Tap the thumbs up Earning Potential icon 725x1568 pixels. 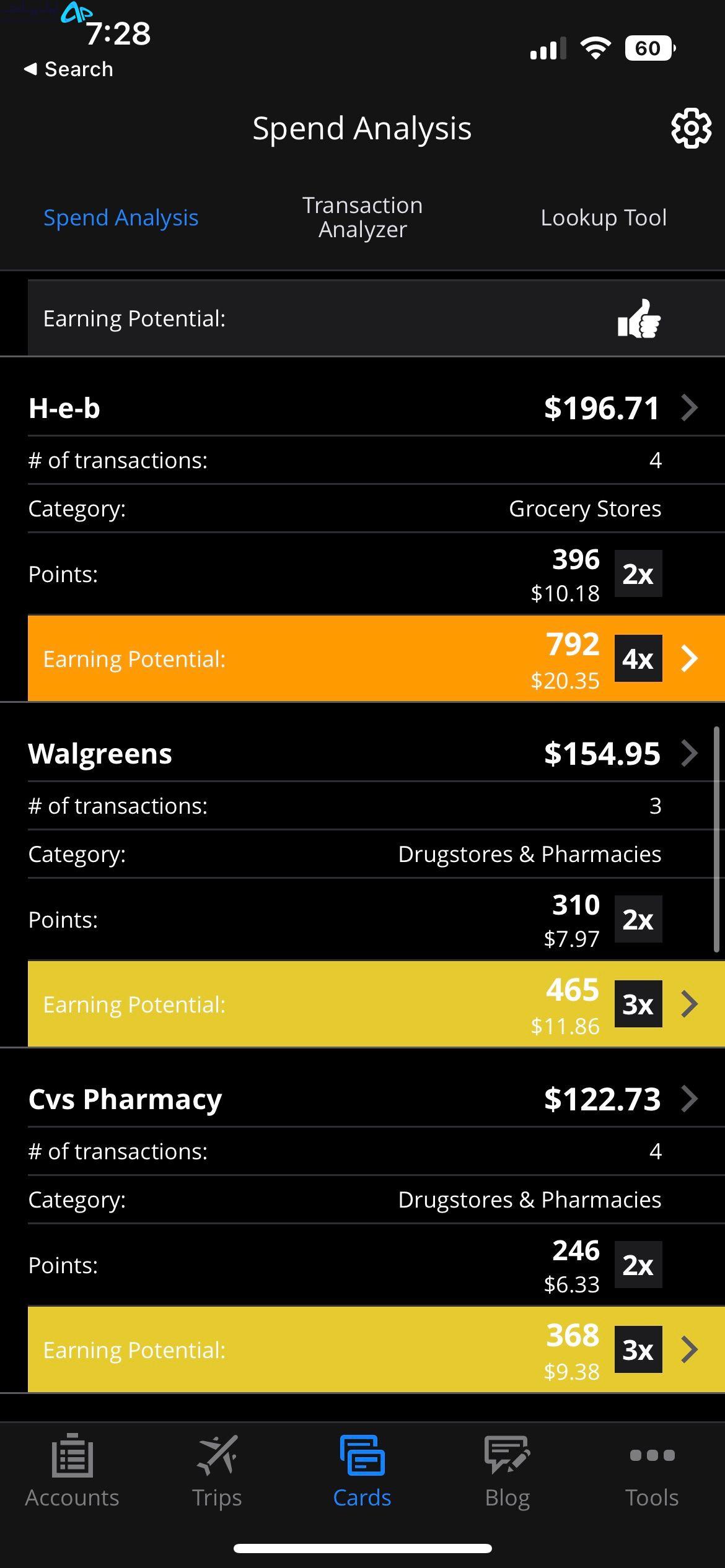(x=639, y=319)
